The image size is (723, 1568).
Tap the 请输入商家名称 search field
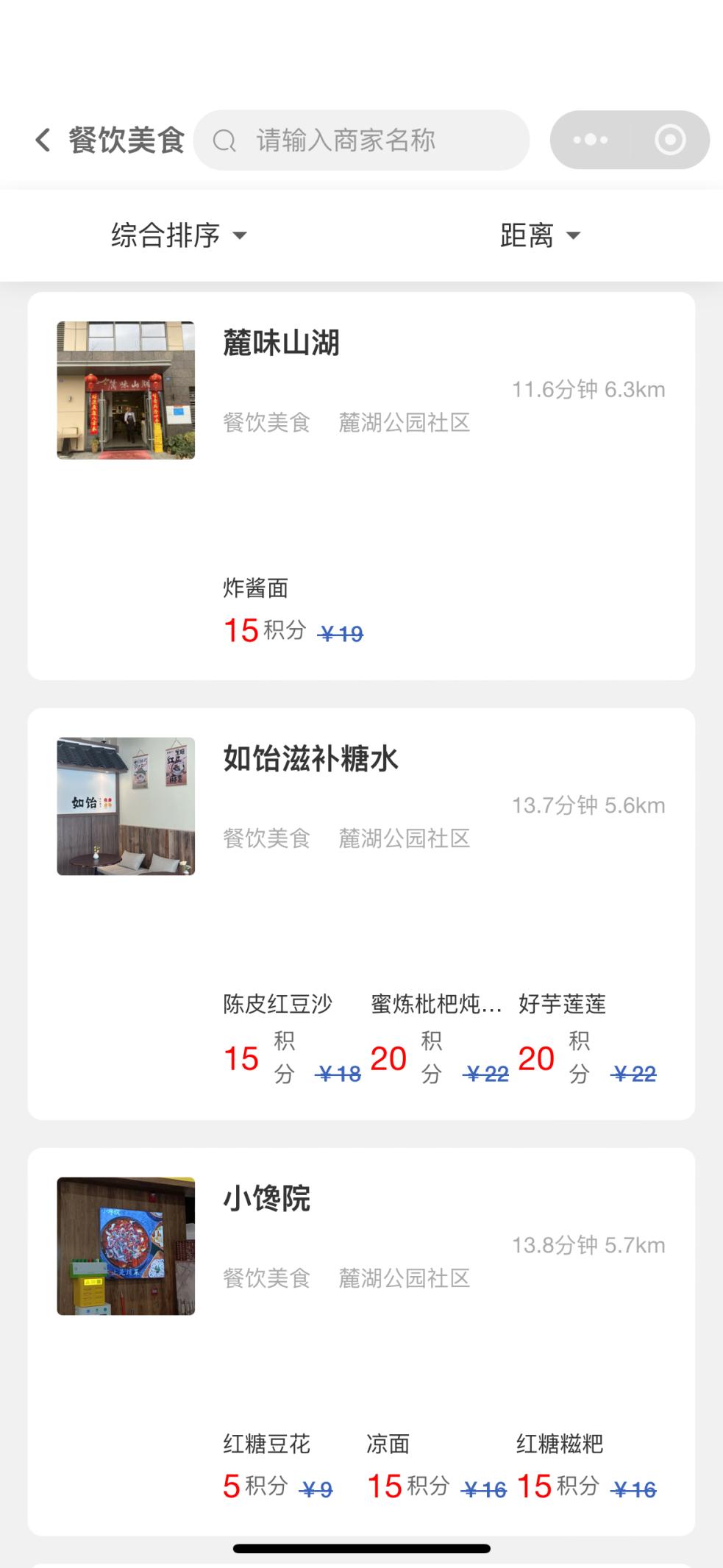pyautogui.click(x=360, y=140)
